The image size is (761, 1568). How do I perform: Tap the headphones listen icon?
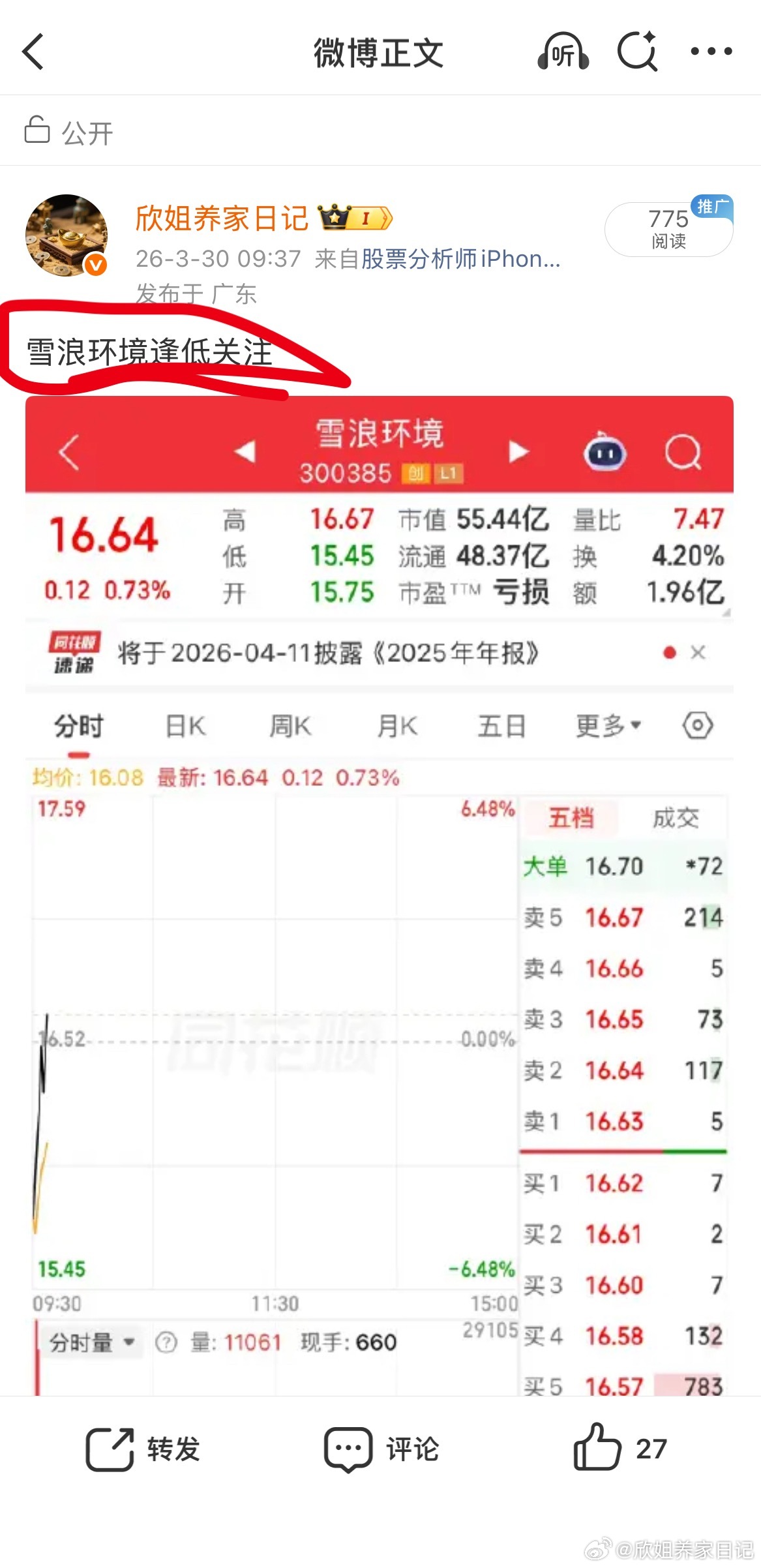[x=562, y=52]
